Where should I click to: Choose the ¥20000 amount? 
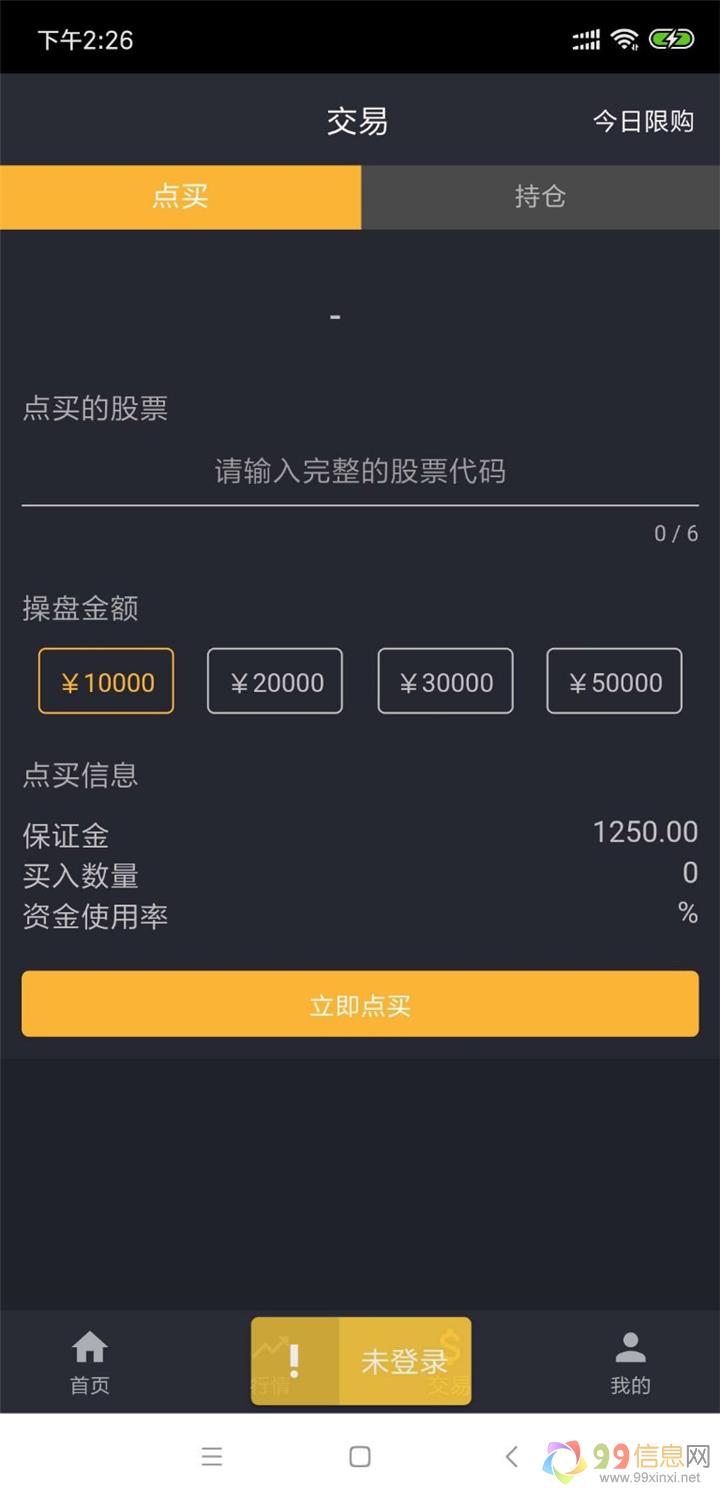275,682
